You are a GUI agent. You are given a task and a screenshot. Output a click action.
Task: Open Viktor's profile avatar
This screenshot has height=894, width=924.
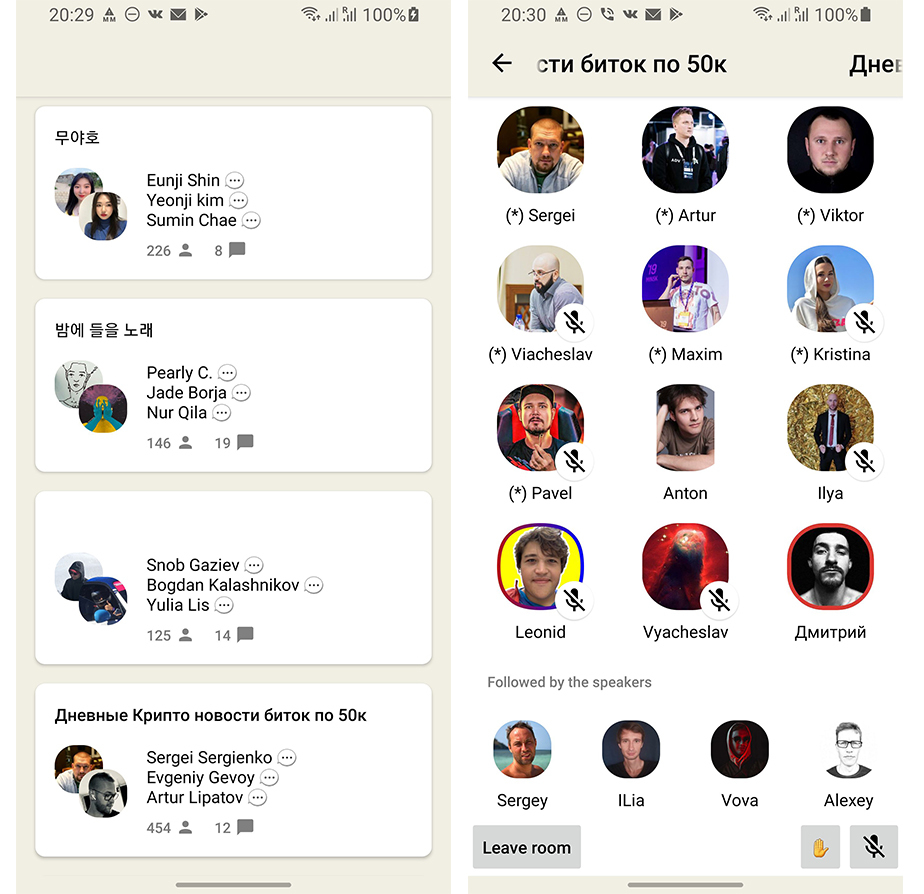pos(830,150)
